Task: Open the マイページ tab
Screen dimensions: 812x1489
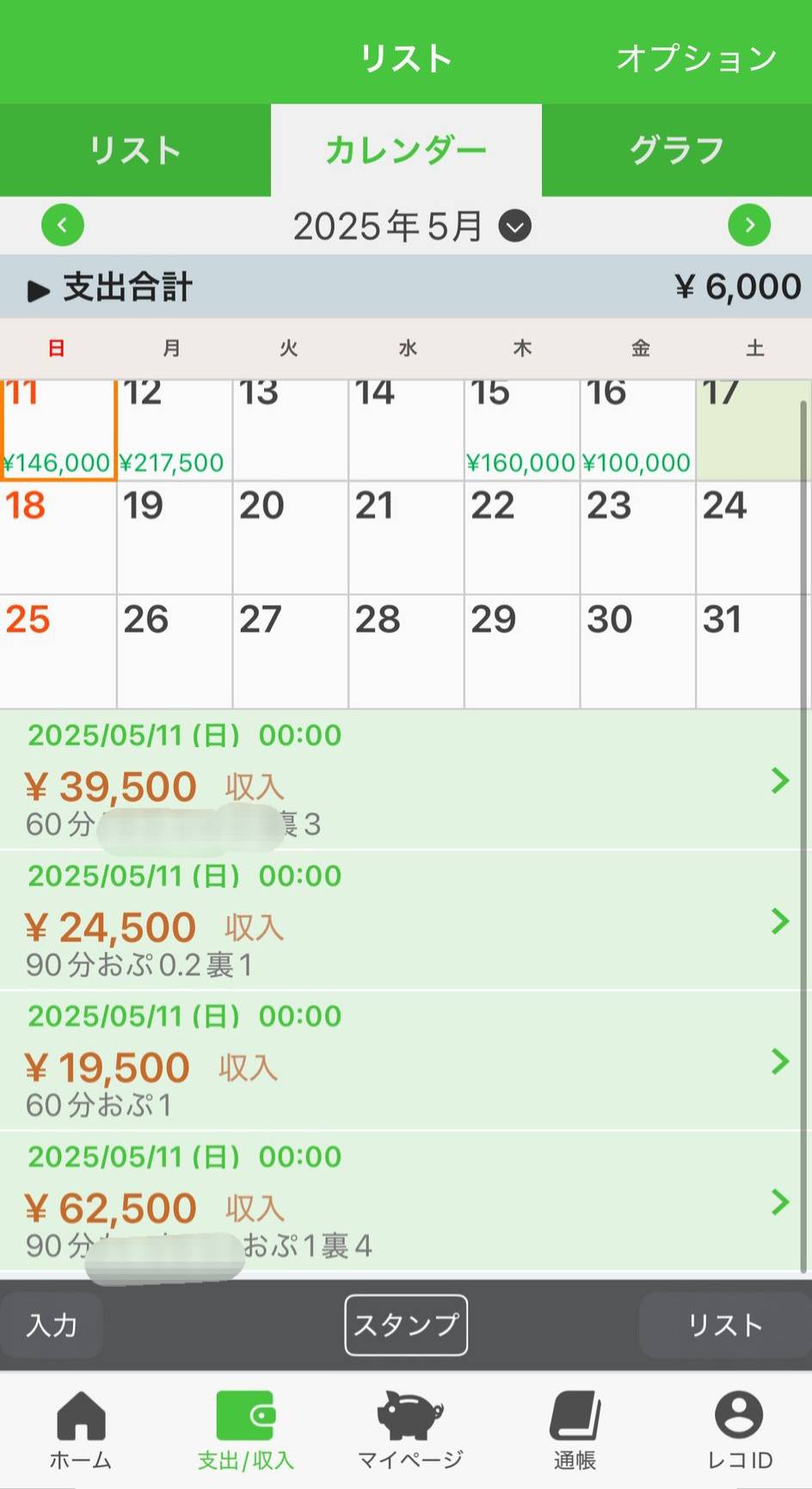Action: pos(410,1430)
